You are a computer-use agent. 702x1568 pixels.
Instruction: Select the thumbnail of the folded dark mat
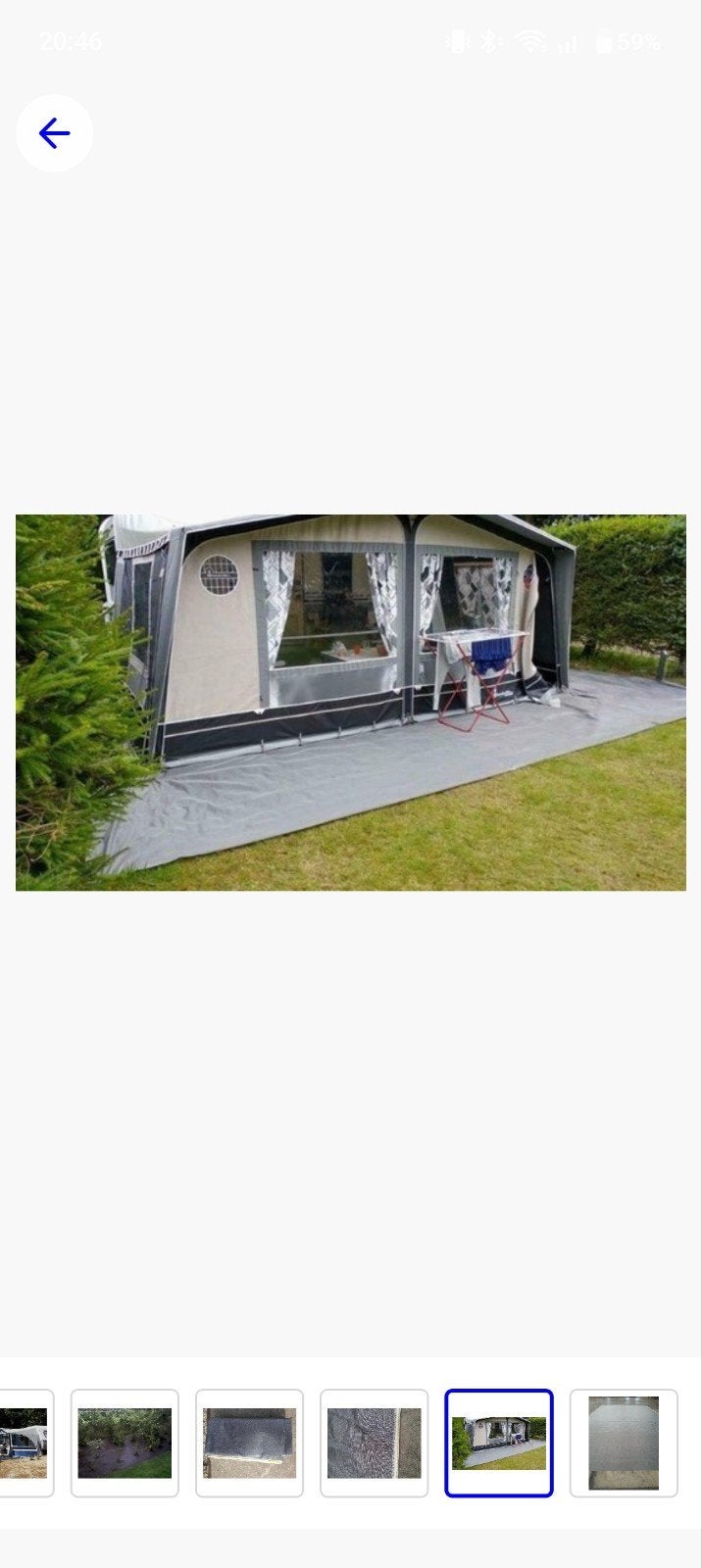249,1444
